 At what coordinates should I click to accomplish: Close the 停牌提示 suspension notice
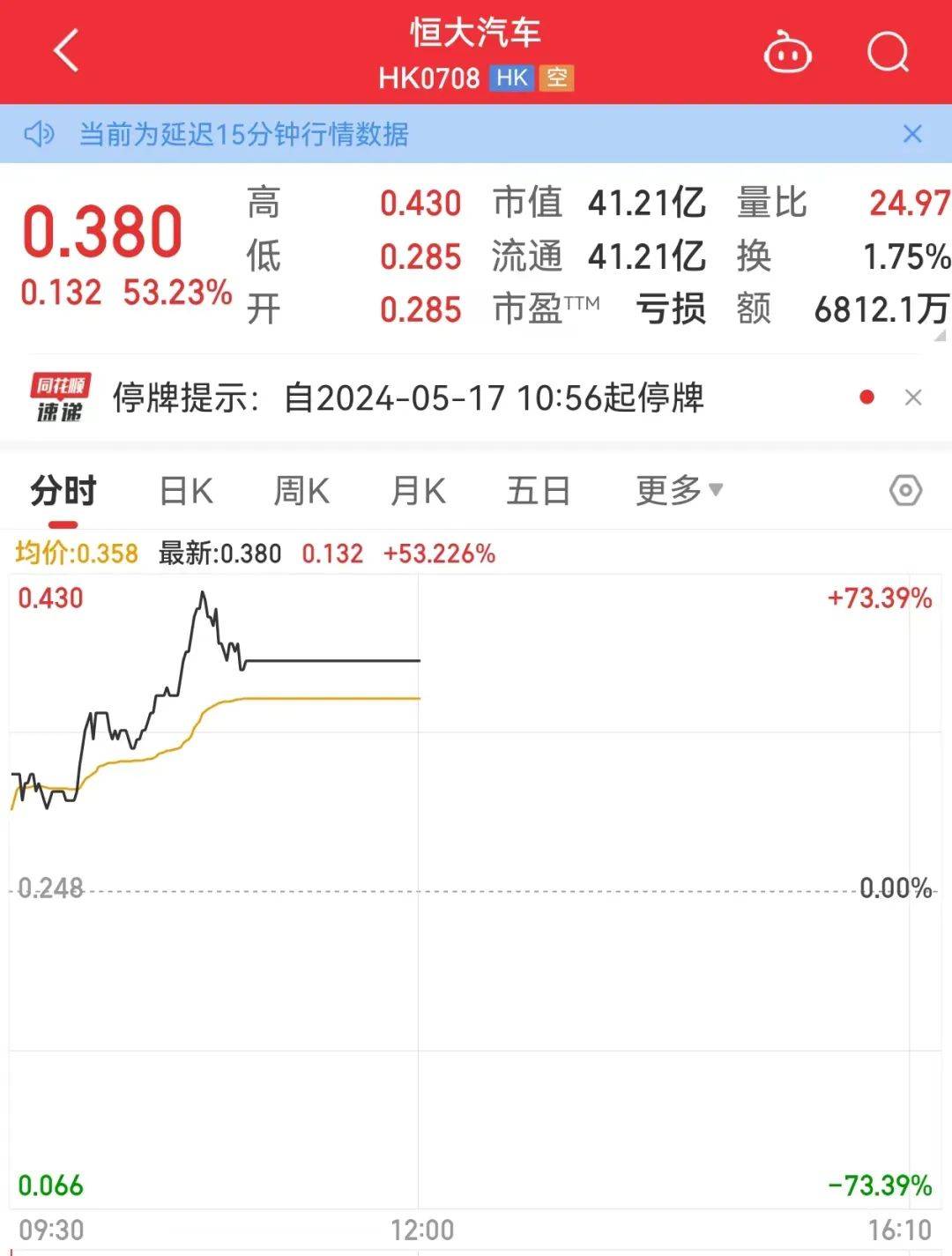[x=913, y=398]
